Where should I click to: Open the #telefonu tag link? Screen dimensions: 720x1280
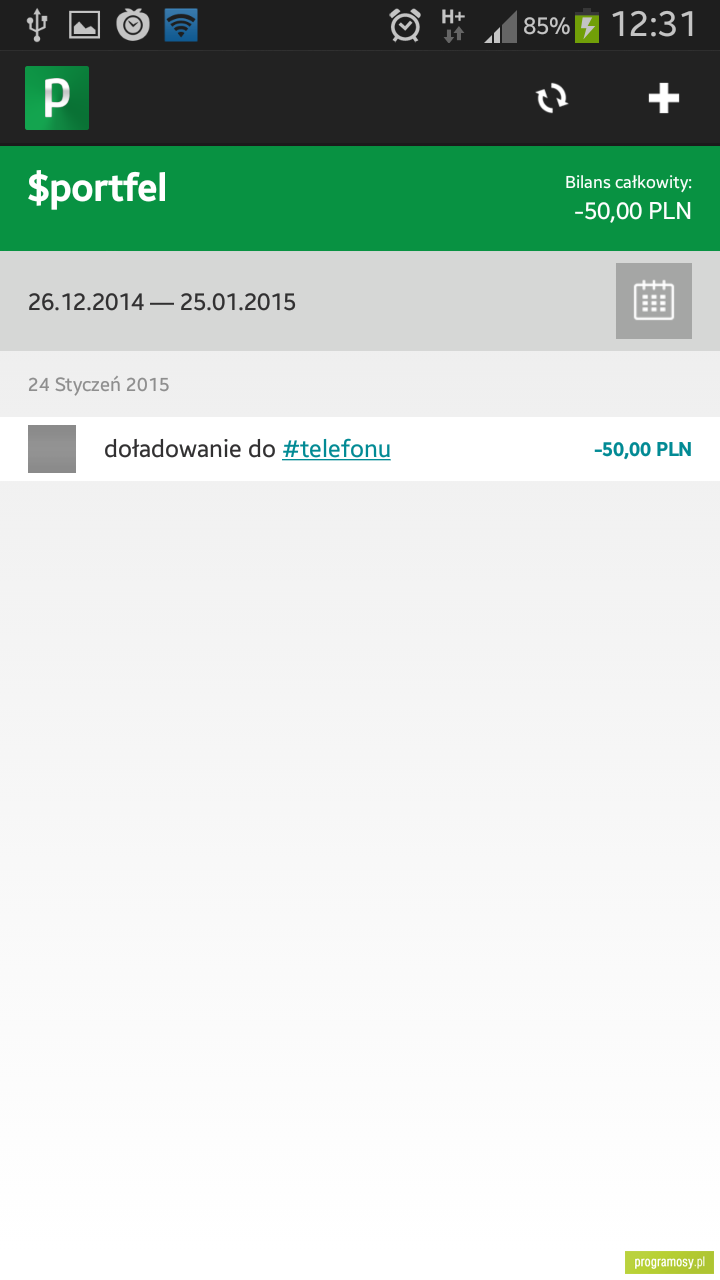pyautogui.click(x=336, y=449)
